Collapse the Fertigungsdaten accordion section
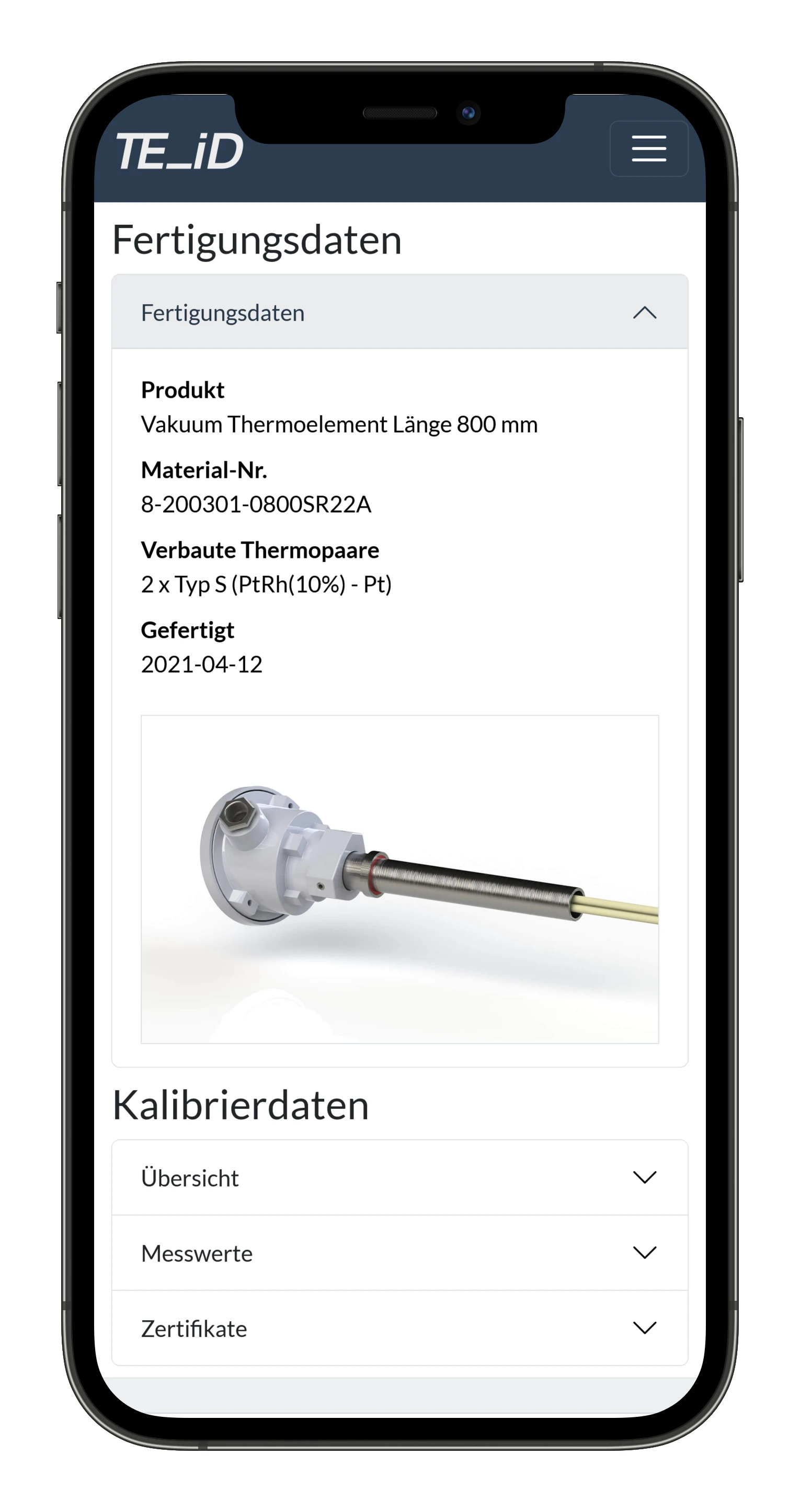 pos(399,312)
